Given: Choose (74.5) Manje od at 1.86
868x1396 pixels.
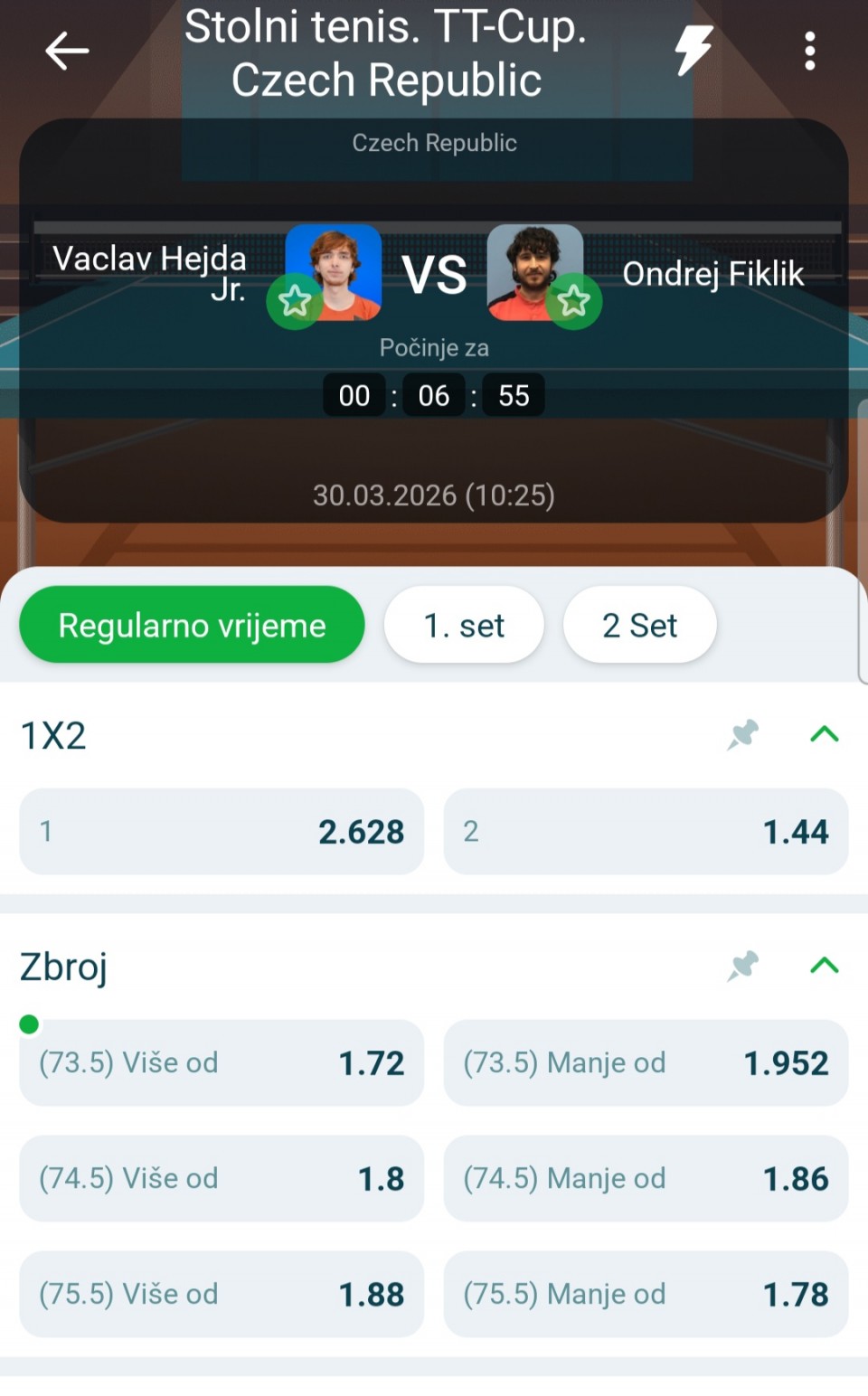Looking at the screenshot, I should 646,1178.
